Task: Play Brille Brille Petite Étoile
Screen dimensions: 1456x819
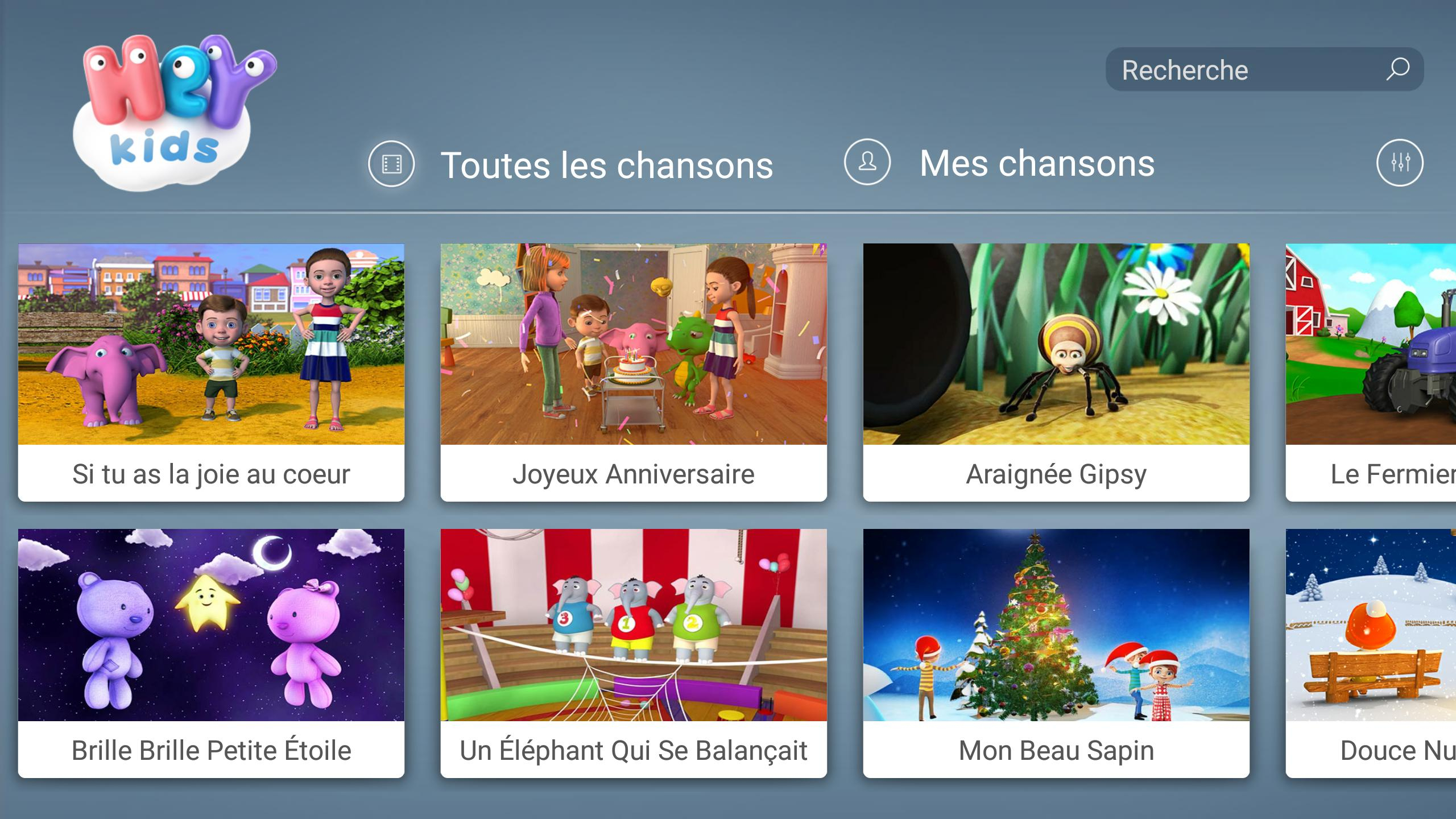Action: point(211,653)
